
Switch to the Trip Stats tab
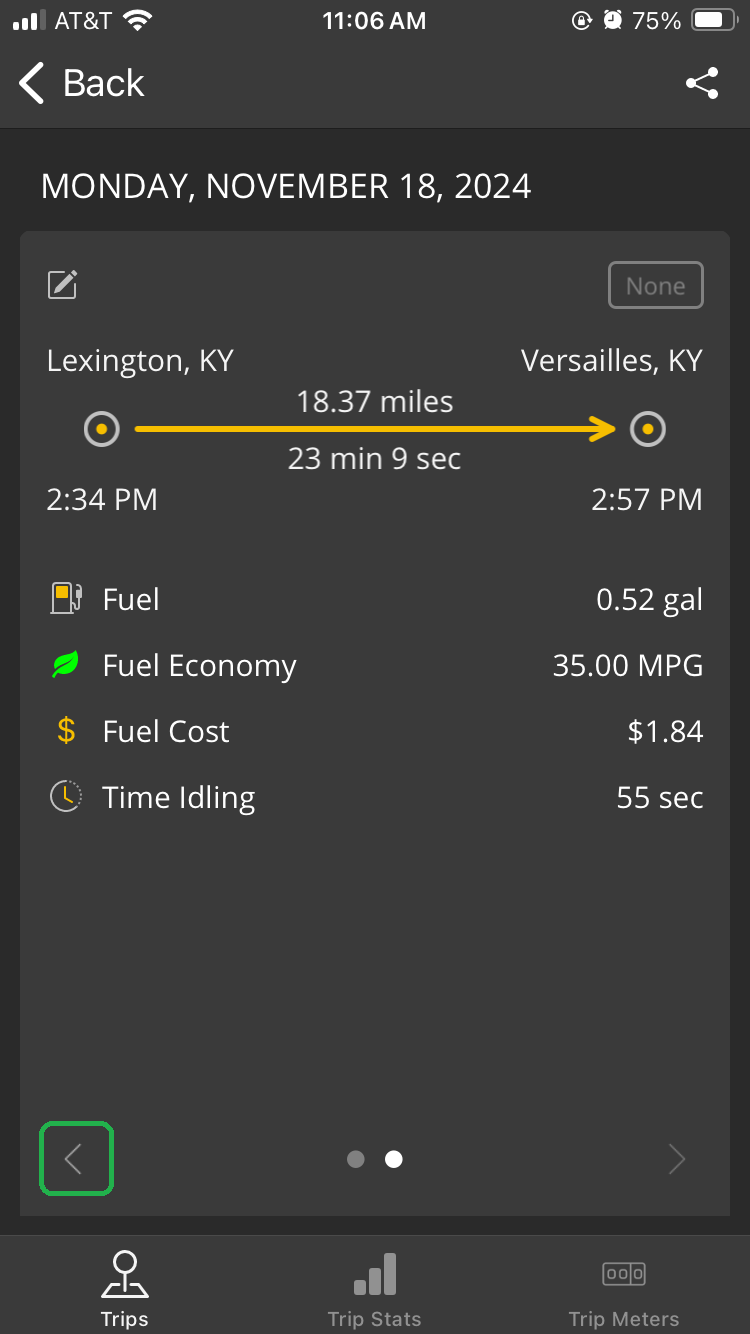(374, 1290)
